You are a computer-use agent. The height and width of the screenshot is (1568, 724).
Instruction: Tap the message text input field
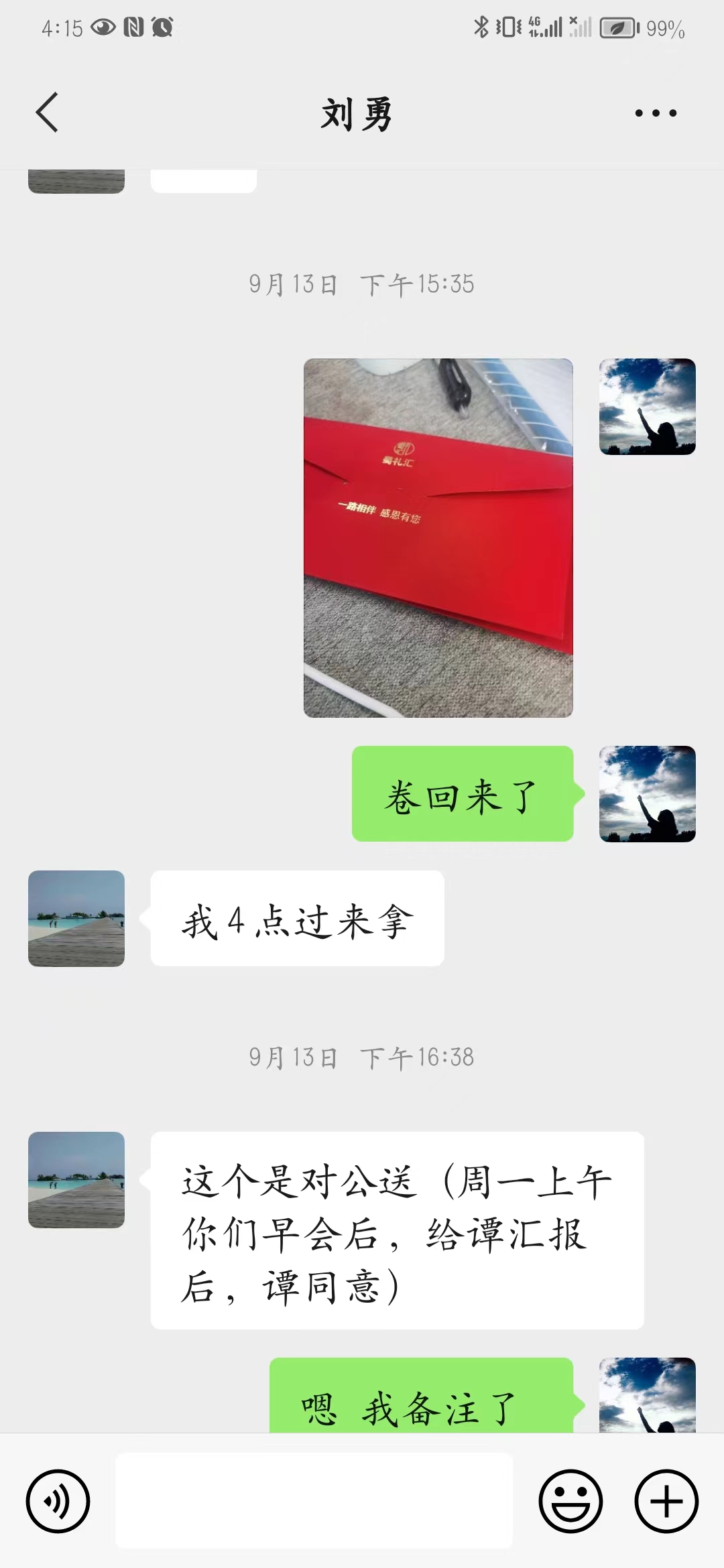click(314, 1500)
